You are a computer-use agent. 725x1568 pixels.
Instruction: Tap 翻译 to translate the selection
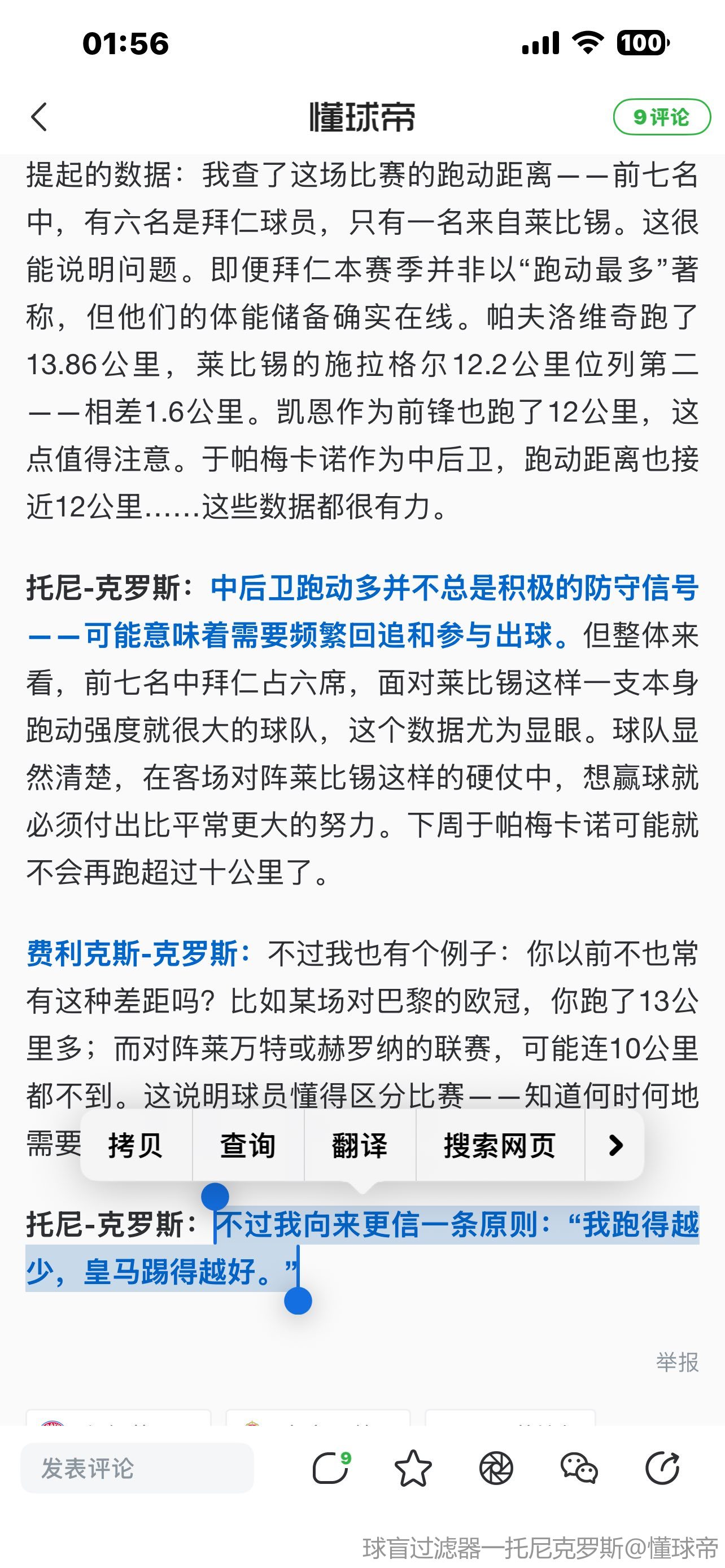(360, 1146)
